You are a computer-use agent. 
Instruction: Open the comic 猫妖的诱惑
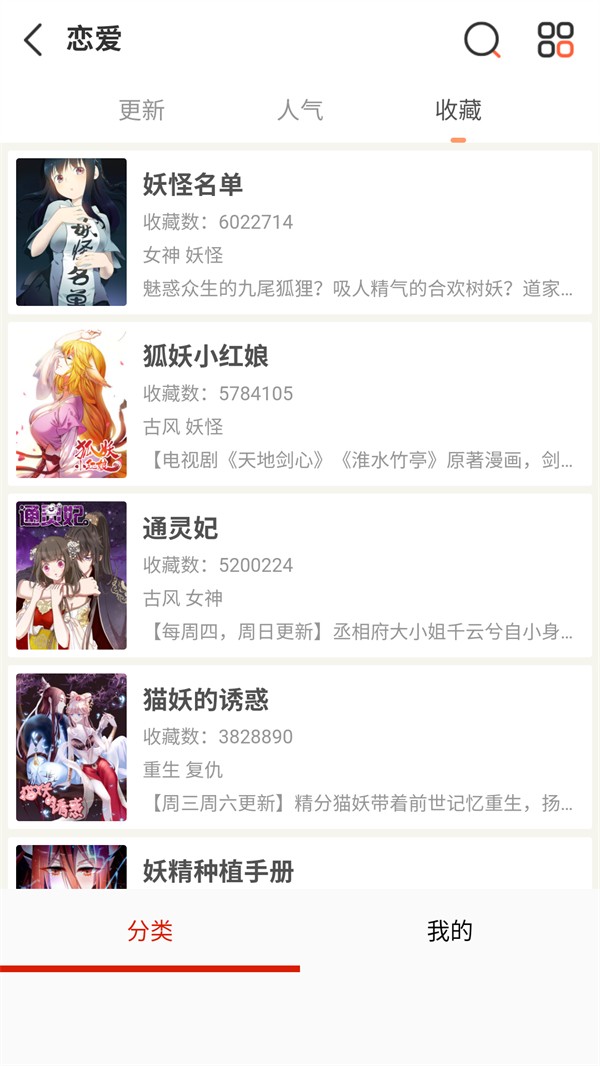(x=300, y=748)
